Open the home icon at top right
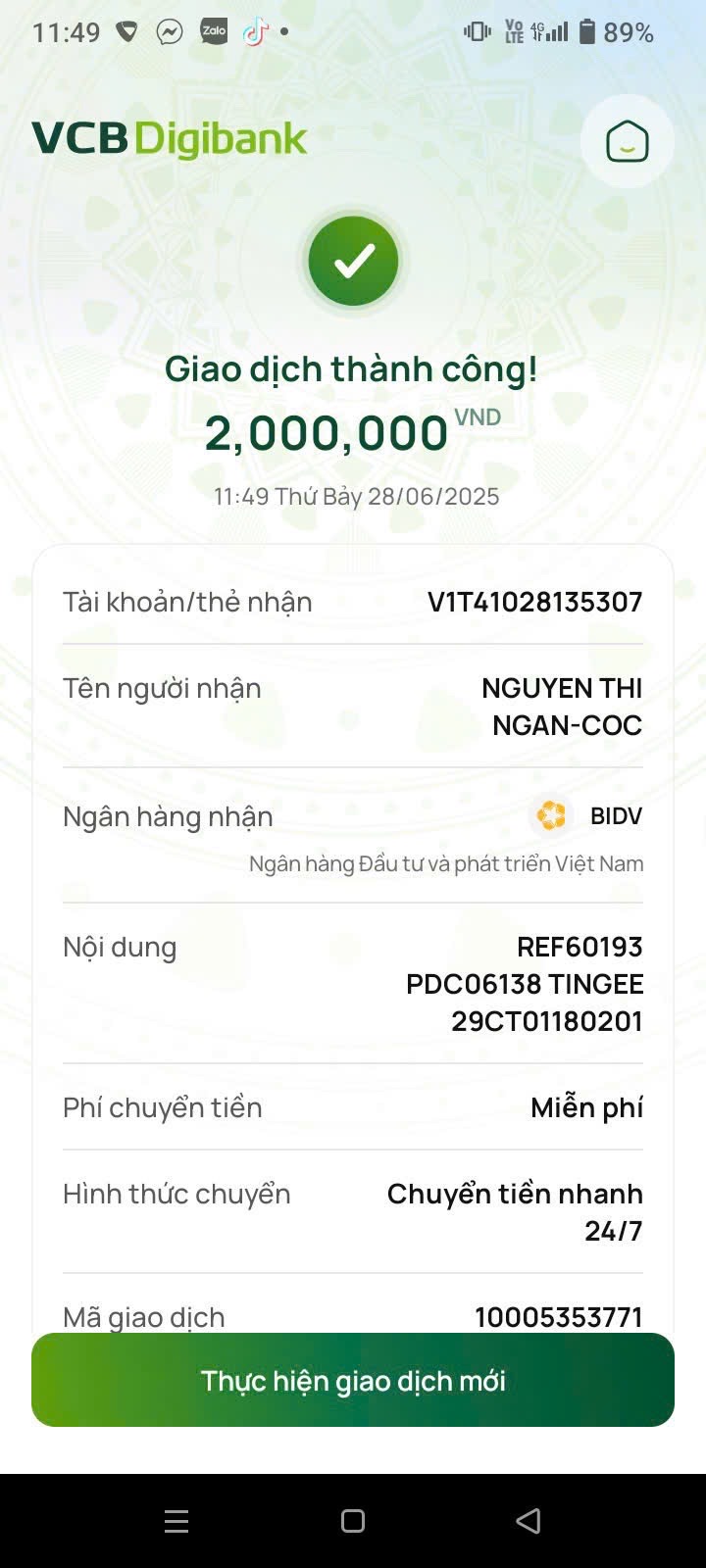 point(627,142)
